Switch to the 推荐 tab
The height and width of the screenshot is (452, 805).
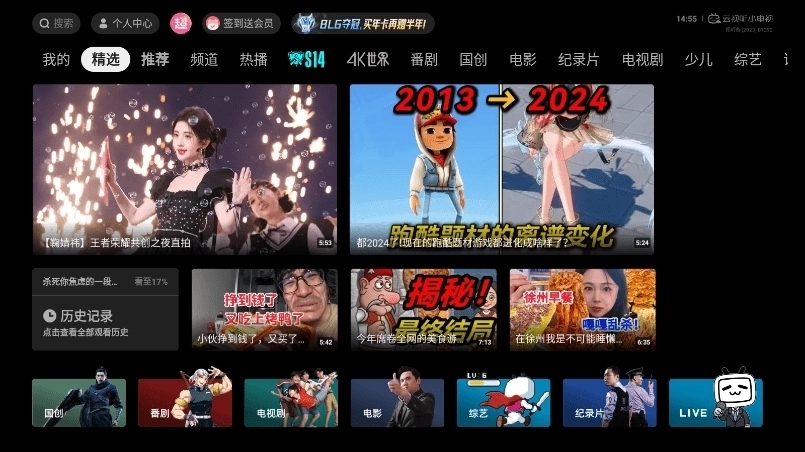155,59
